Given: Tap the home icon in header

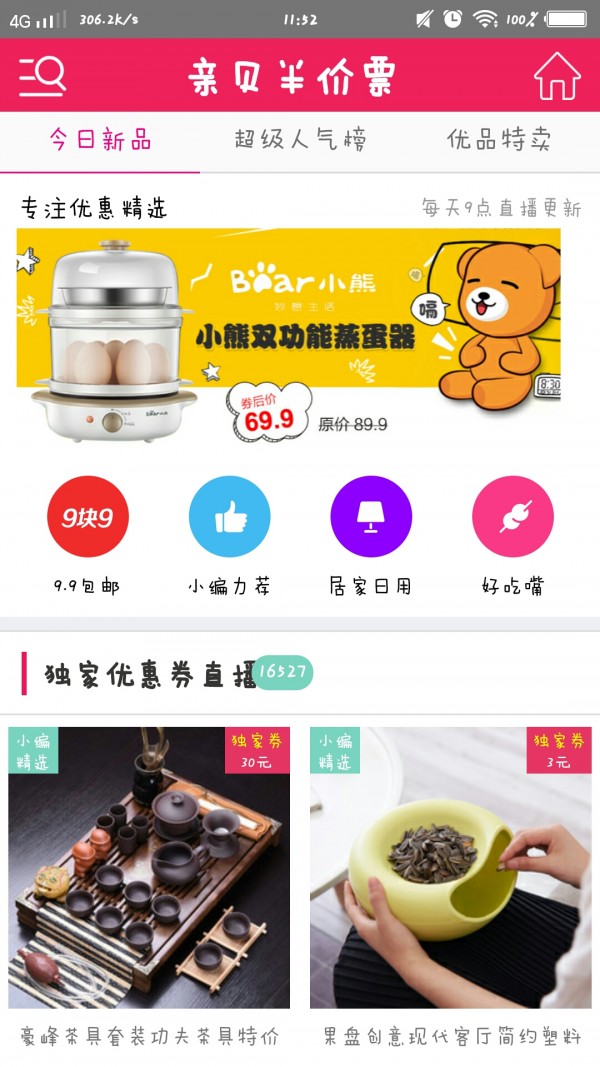Looking at the screenshot, I should (x=556, y=76).
